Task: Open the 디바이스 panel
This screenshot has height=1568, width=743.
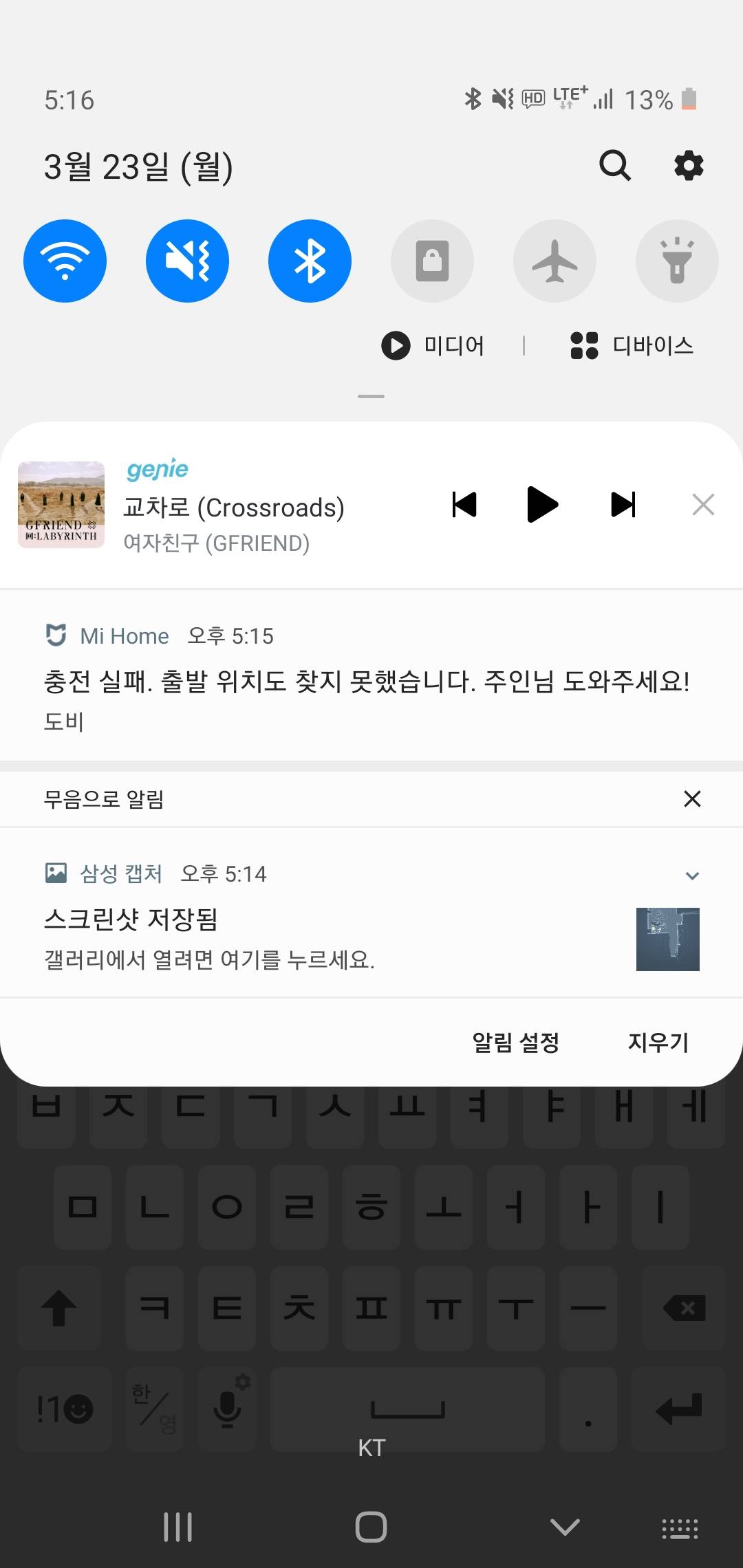Action: click(x=632, y=345)
